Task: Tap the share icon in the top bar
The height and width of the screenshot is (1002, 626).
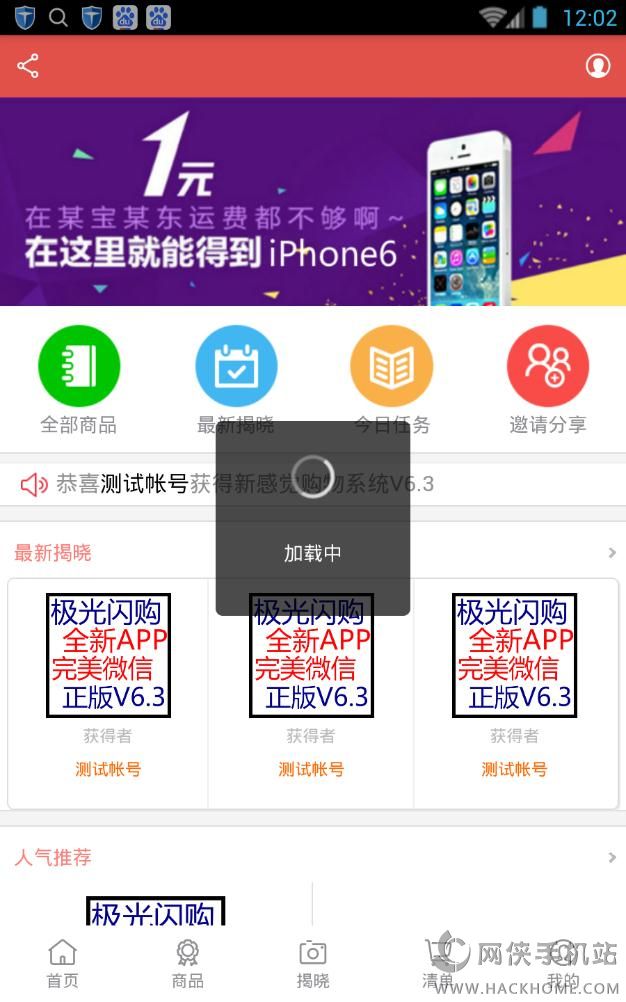Action: tap(28, 67)
